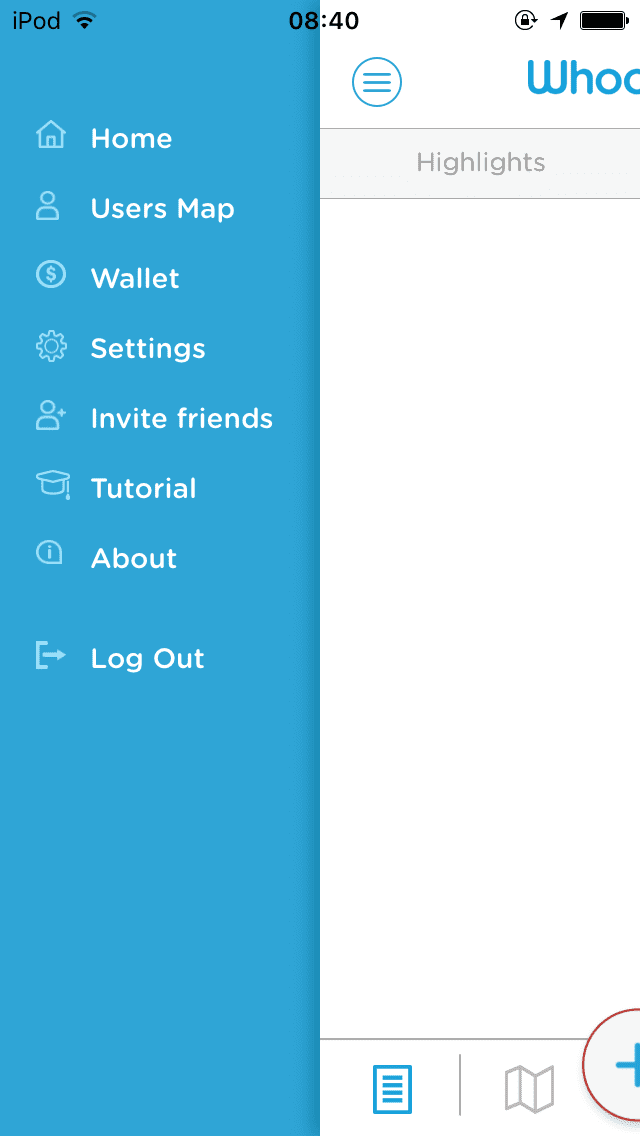Go to Home in the side menu
Screen dimensions: 640x1136
pos(130,138)
